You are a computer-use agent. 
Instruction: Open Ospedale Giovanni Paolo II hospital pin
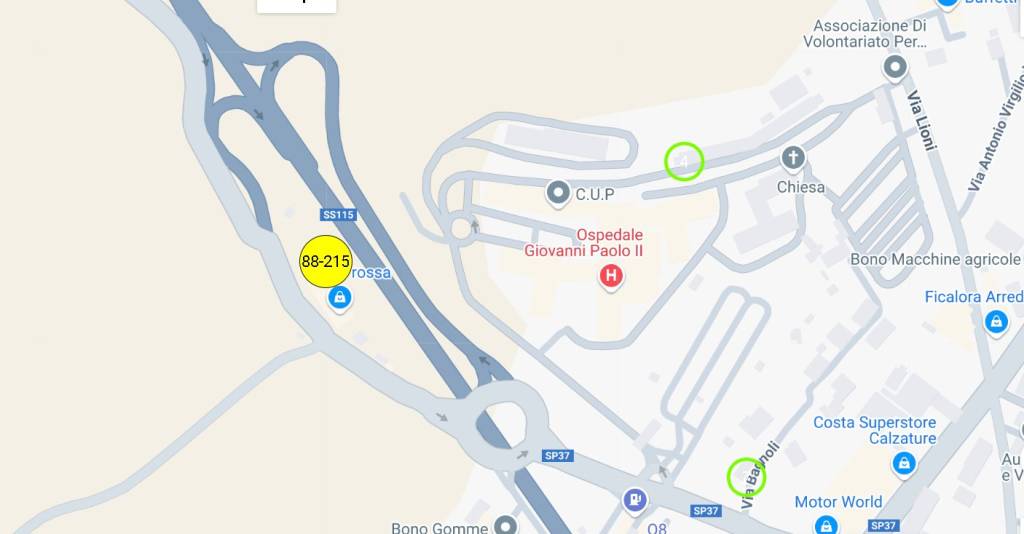(610, 275)
